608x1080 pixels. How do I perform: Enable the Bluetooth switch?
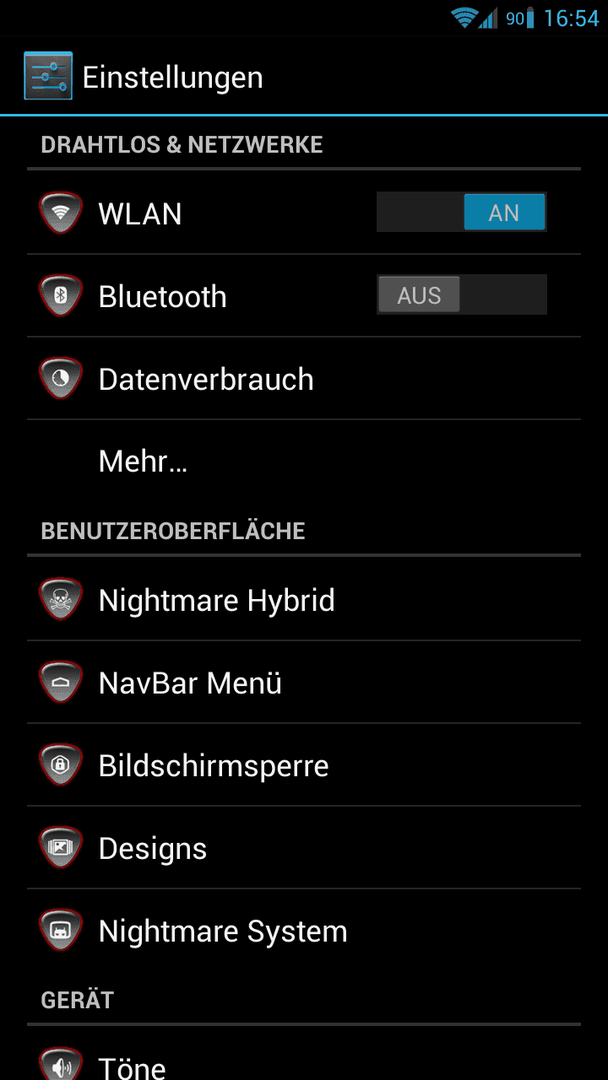click(x=461, y=295)
